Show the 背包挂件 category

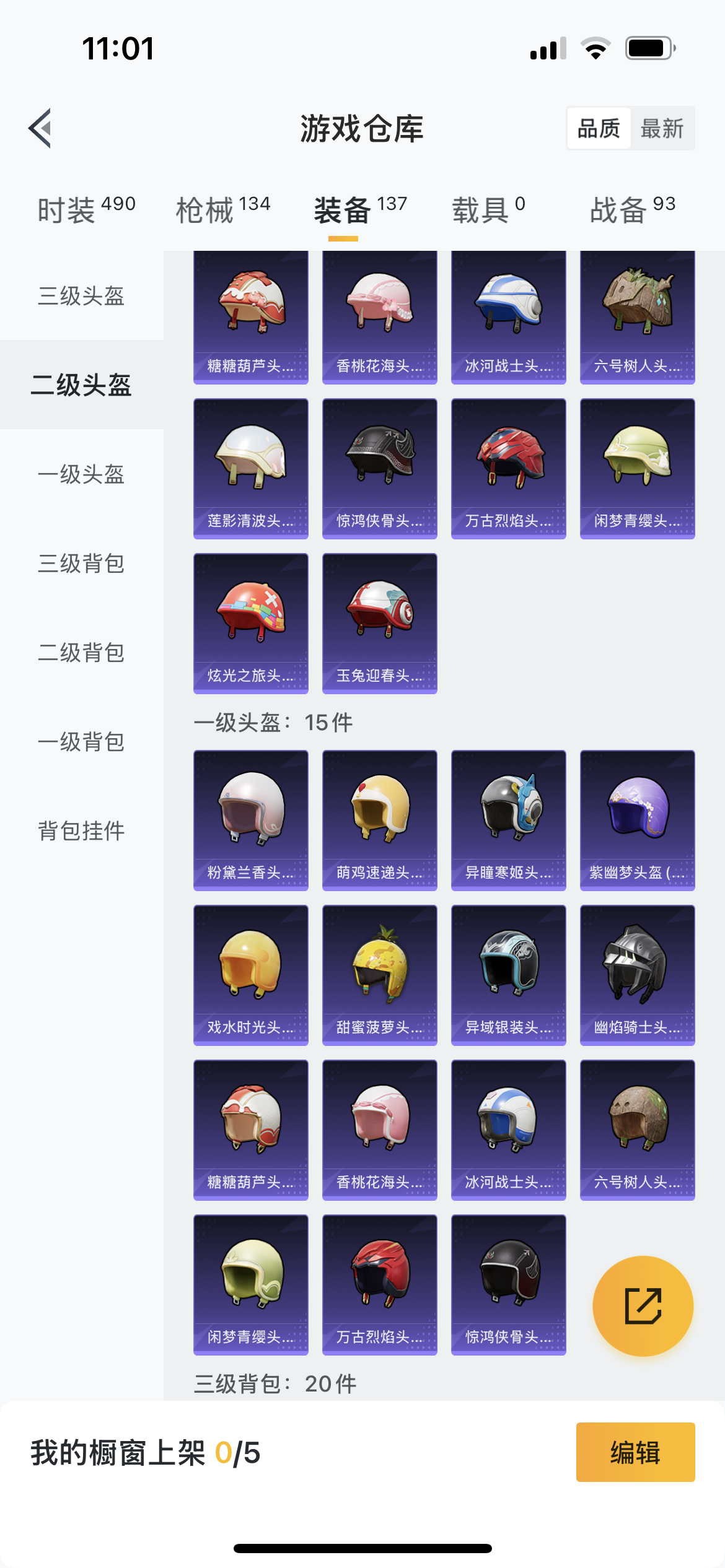pyautogui.click(x=81, y=831)
